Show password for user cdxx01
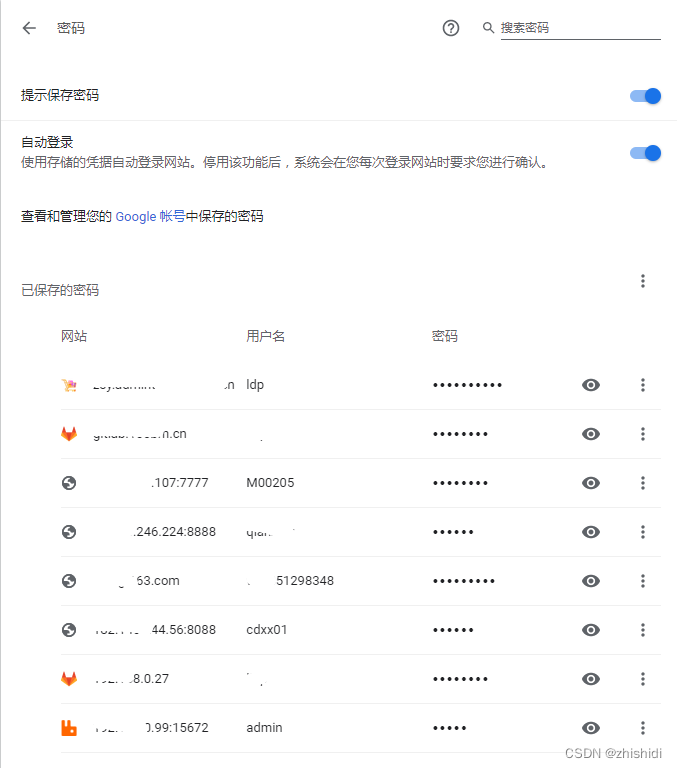677x768 pixels. (591, 630)
